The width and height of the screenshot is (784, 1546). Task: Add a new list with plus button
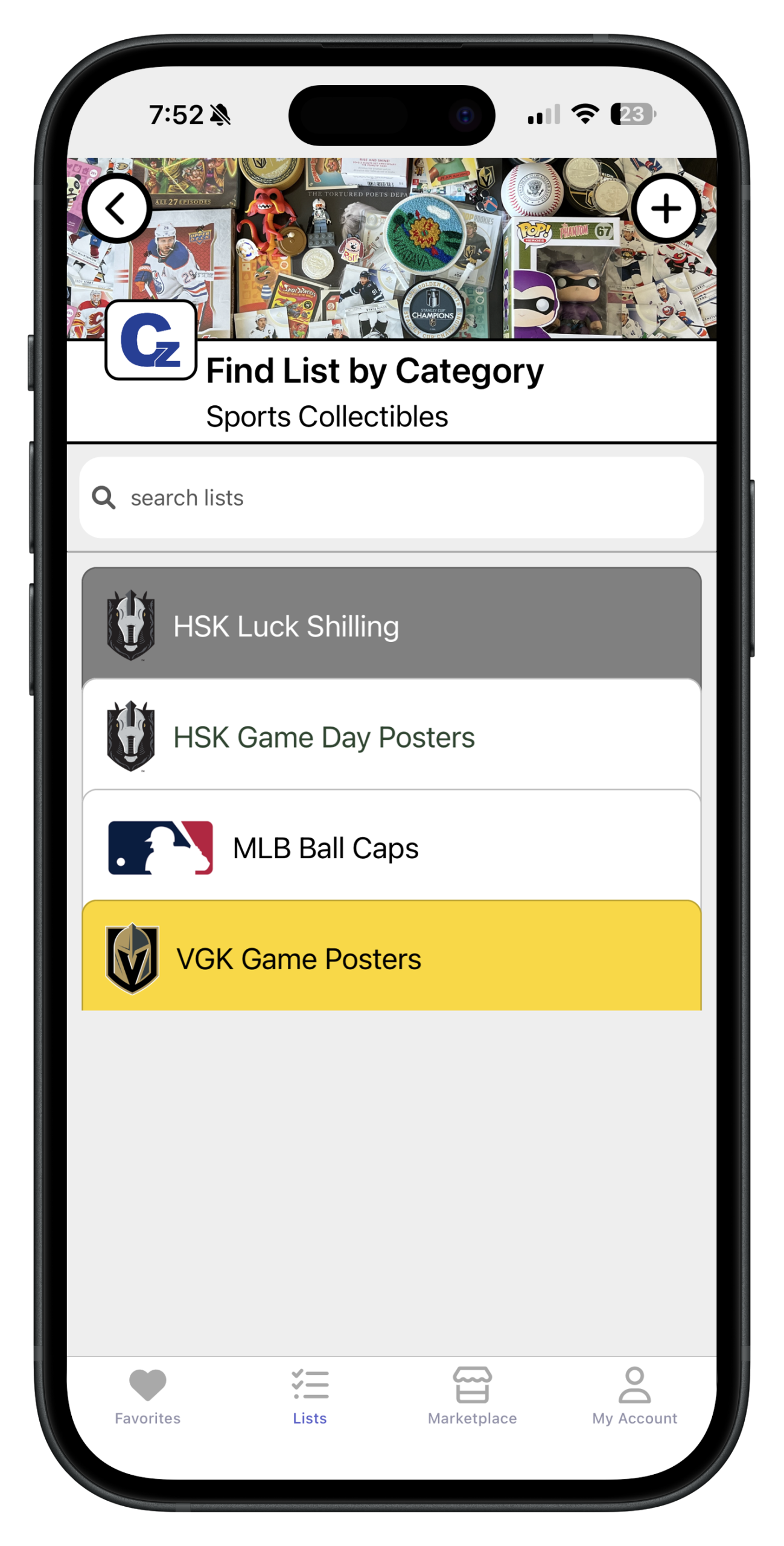point(666,209)
